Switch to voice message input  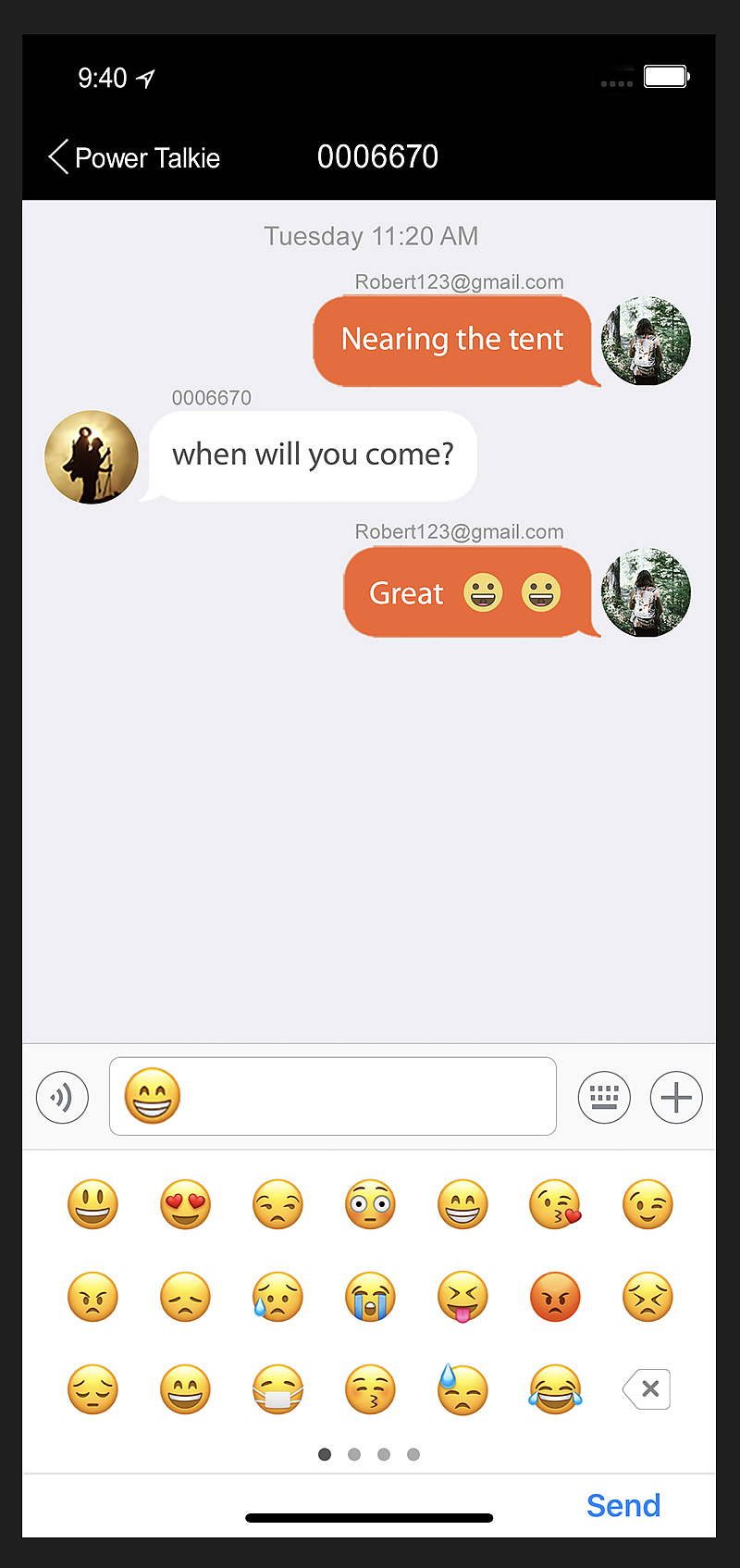coord(62,1098)
